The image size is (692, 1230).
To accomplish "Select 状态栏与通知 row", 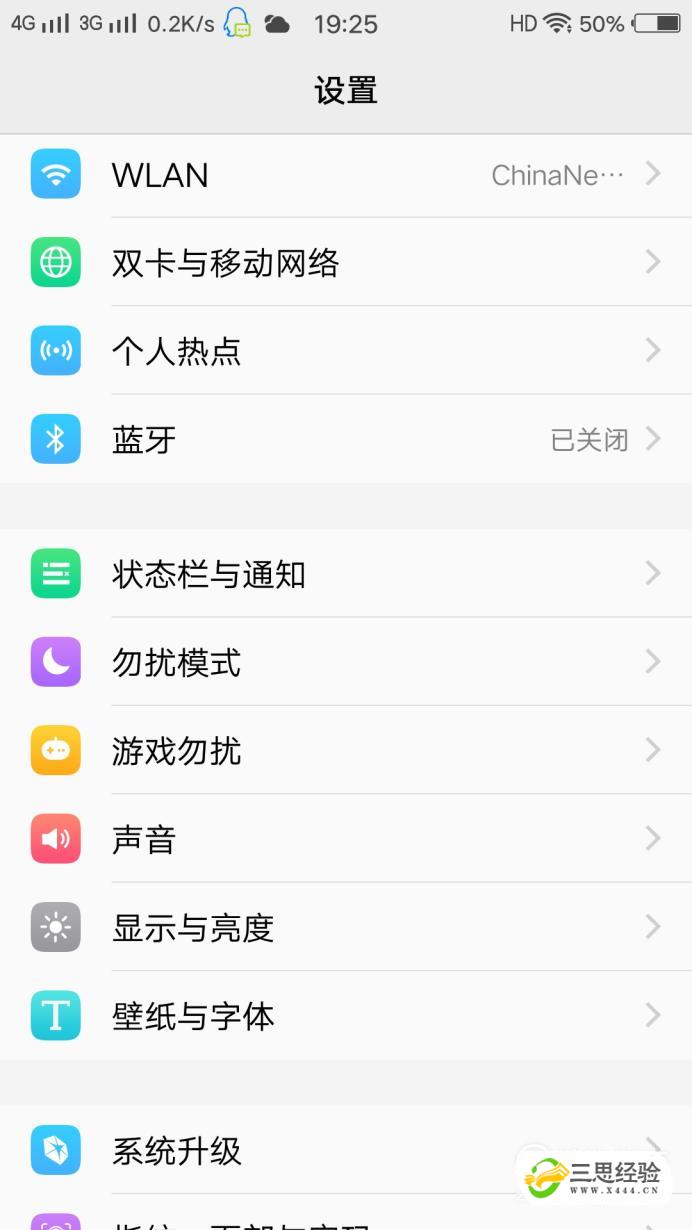I will 346,574.
